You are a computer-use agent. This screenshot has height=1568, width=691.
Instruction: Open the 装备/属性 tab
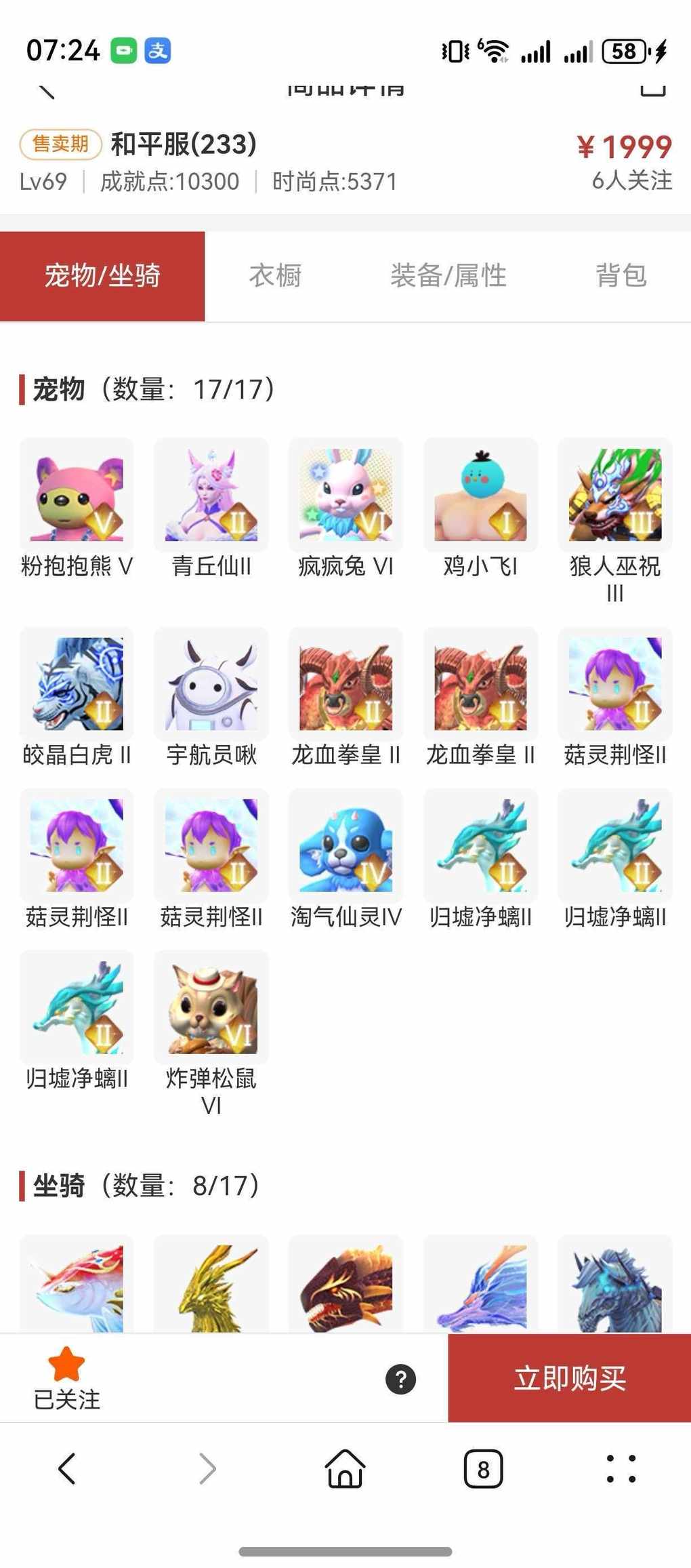pos(448,276)
